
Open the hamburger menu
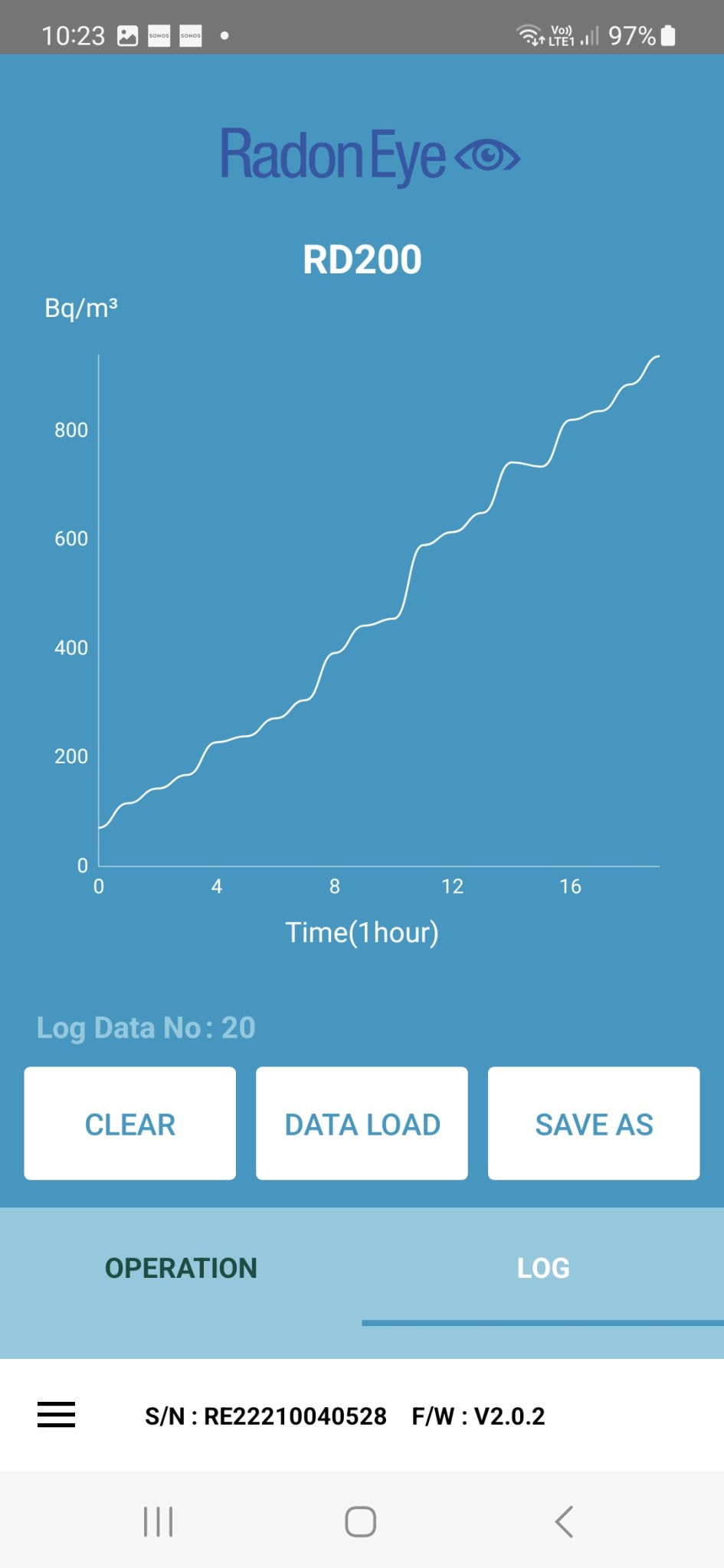[x=57, y=1415]
